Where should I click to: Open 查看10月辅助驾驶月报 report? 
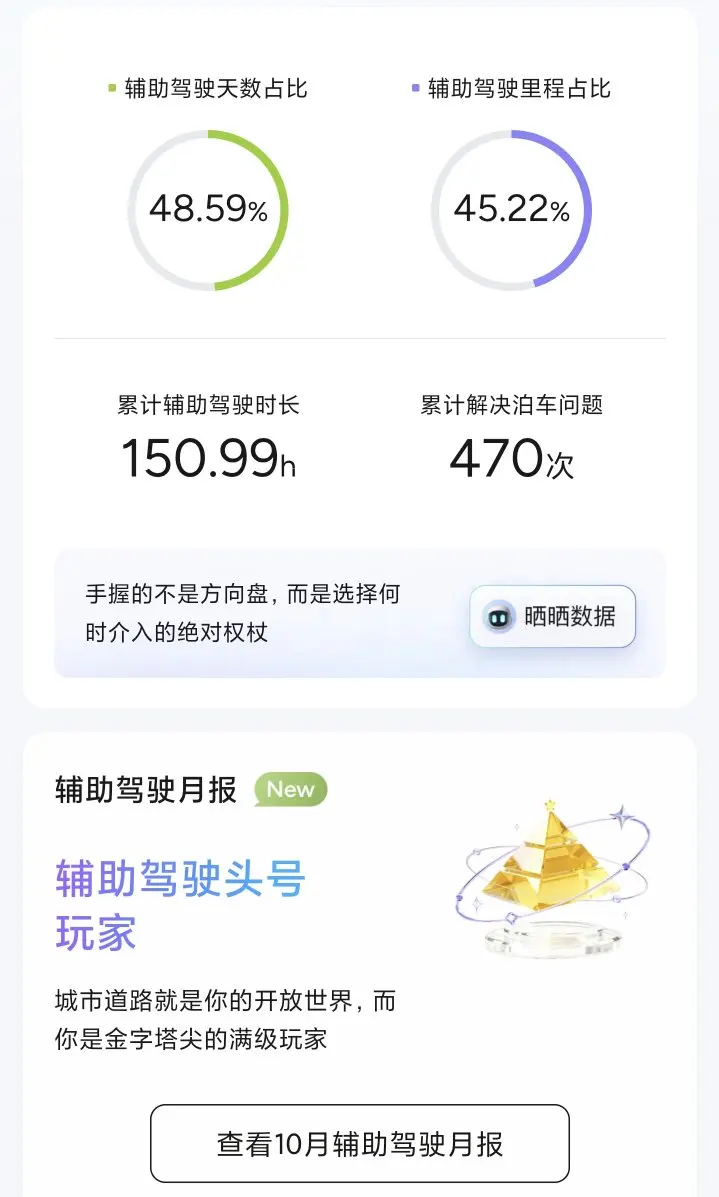pos(360,1144)
